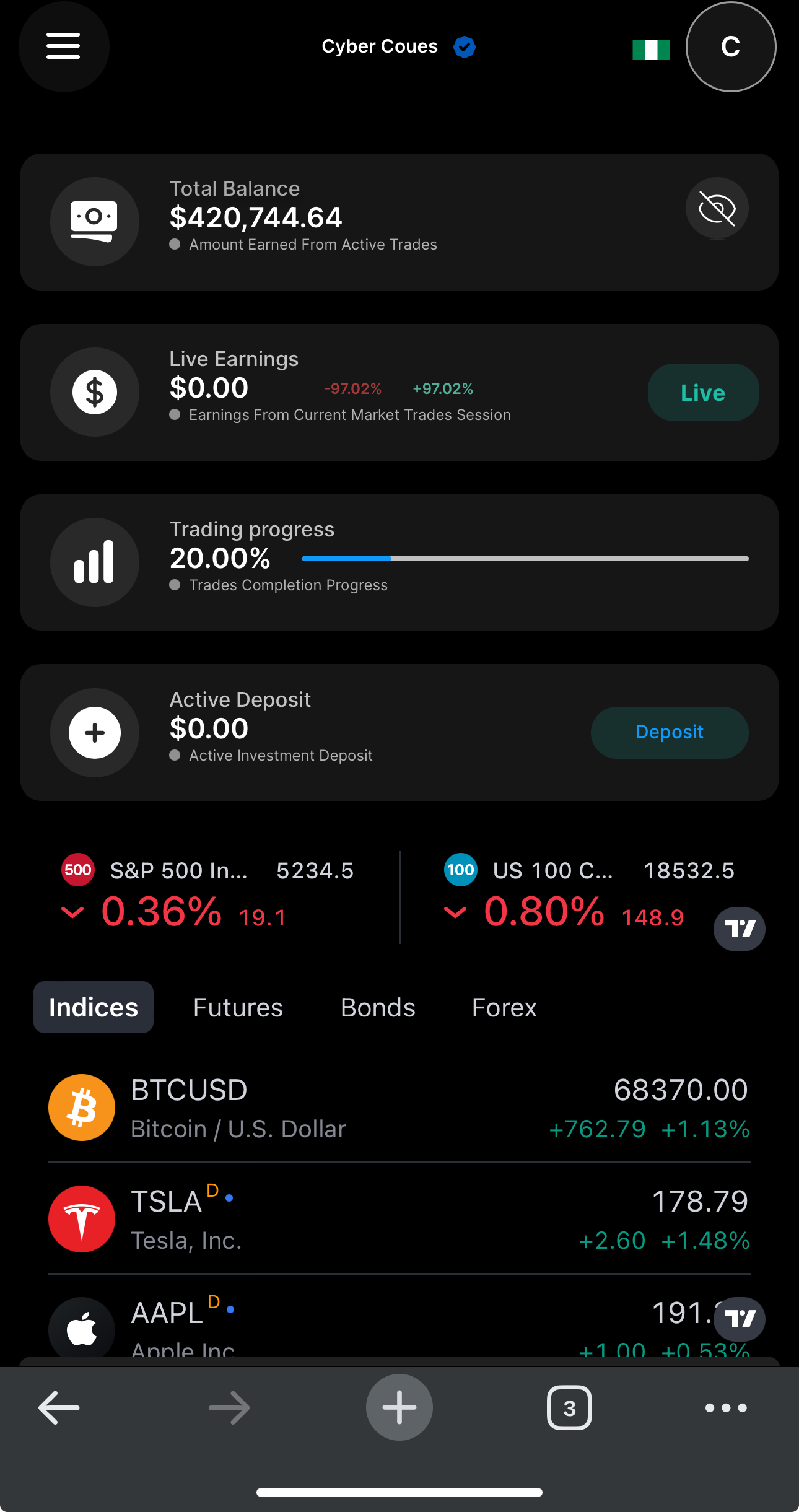Viewport: 799px width, 1512px height.
Task: Switch to the Bonds tab
Action: [x=378, y=1007]
